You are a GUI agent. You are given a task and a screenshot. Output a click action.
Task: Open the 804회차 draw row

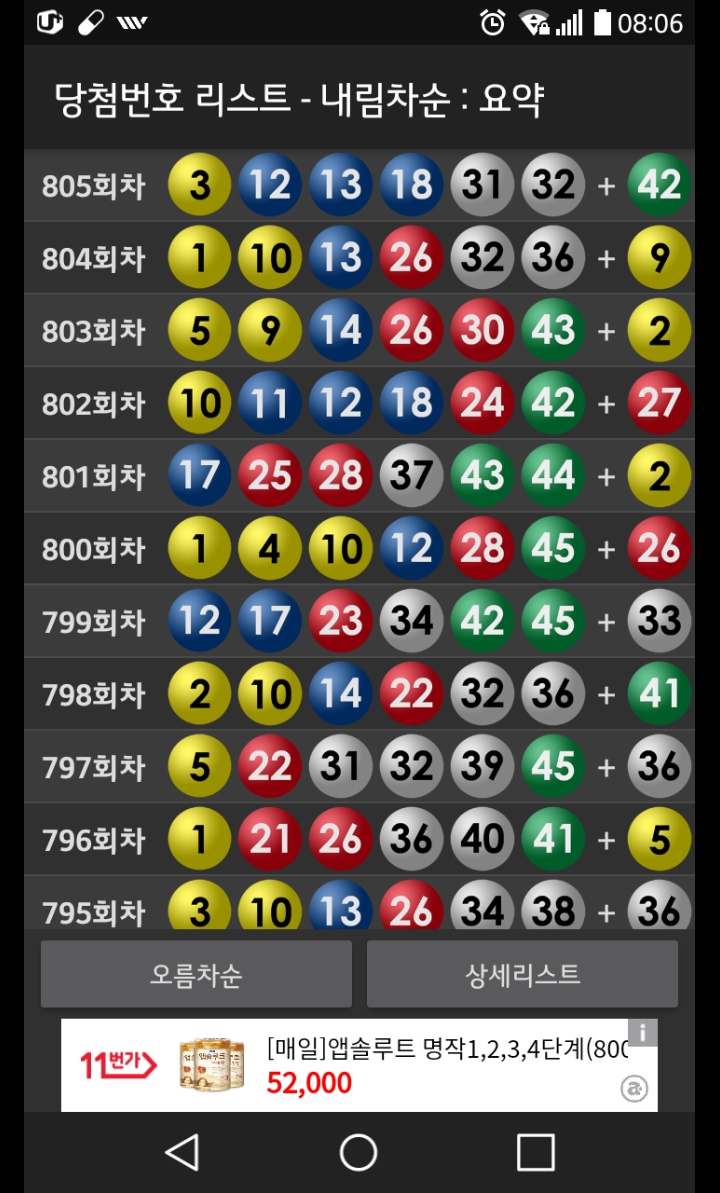[x=360, y=258]
